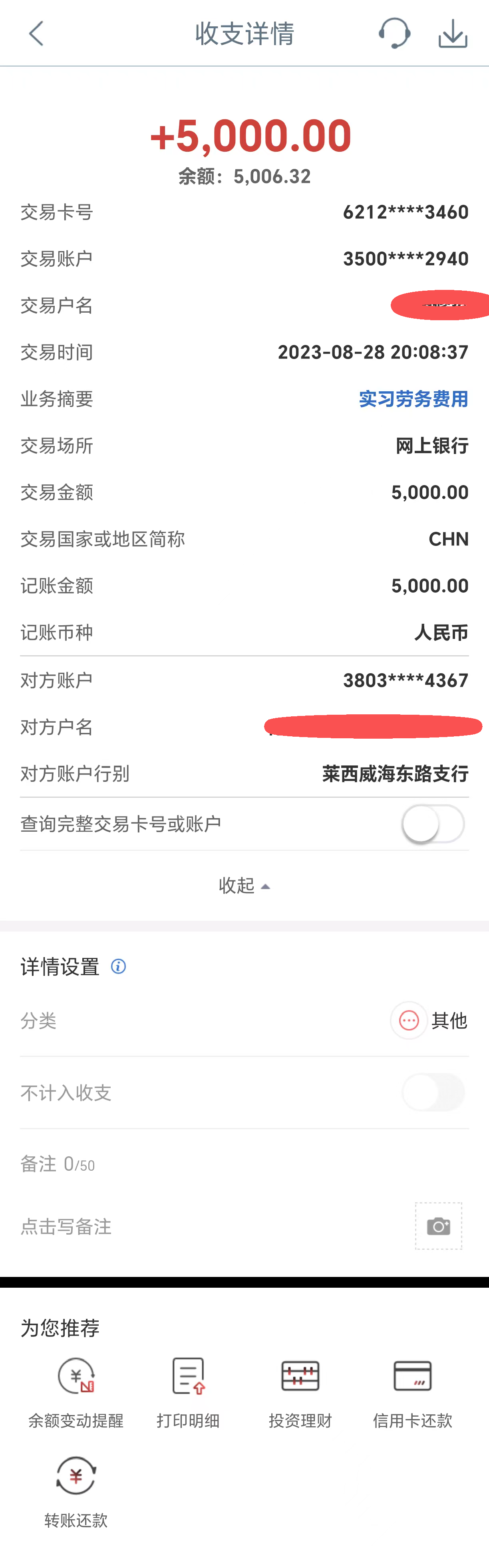Download this transaction detail
The height and width of the screenshot is (1568, 489).
click(x=453, y=34)
